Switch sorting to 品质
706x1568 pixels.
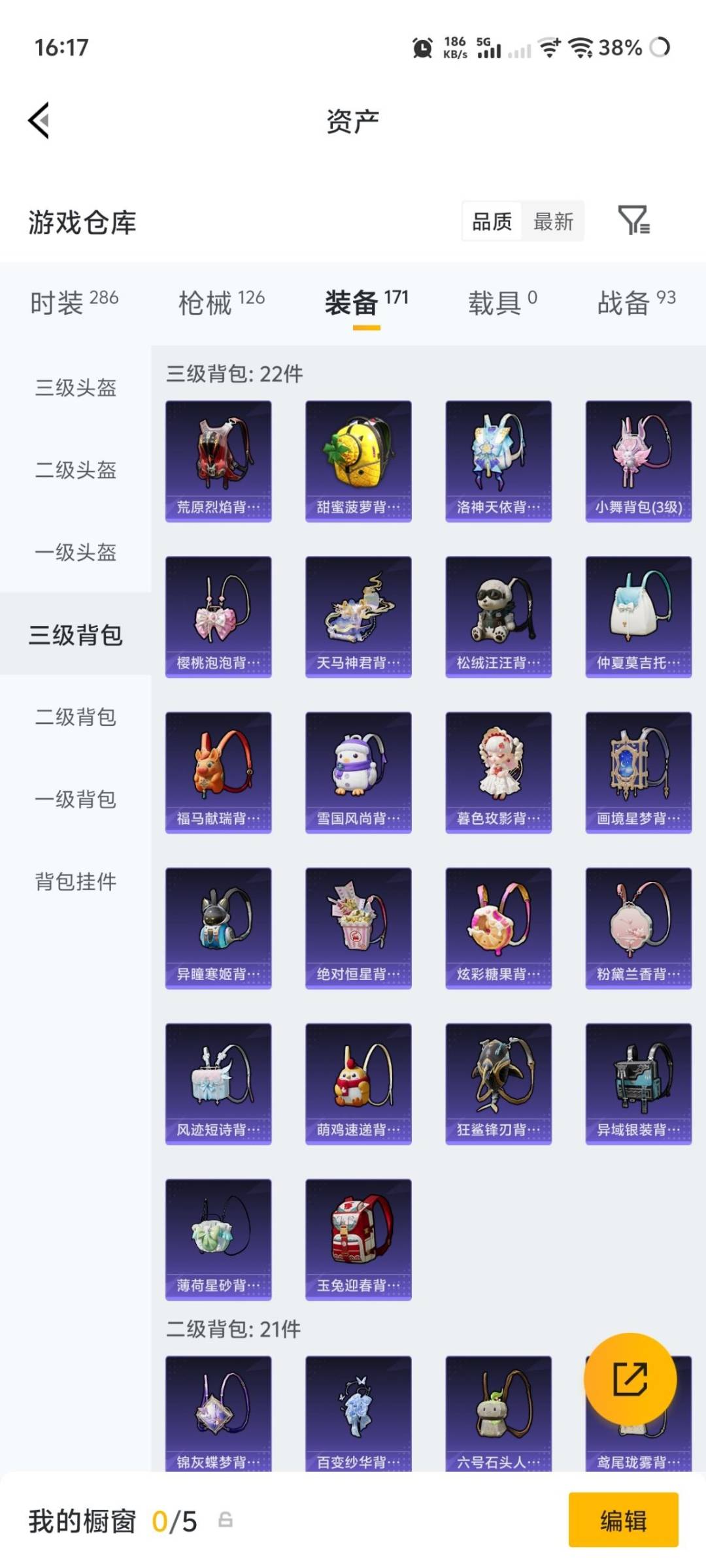click(492, 222)
